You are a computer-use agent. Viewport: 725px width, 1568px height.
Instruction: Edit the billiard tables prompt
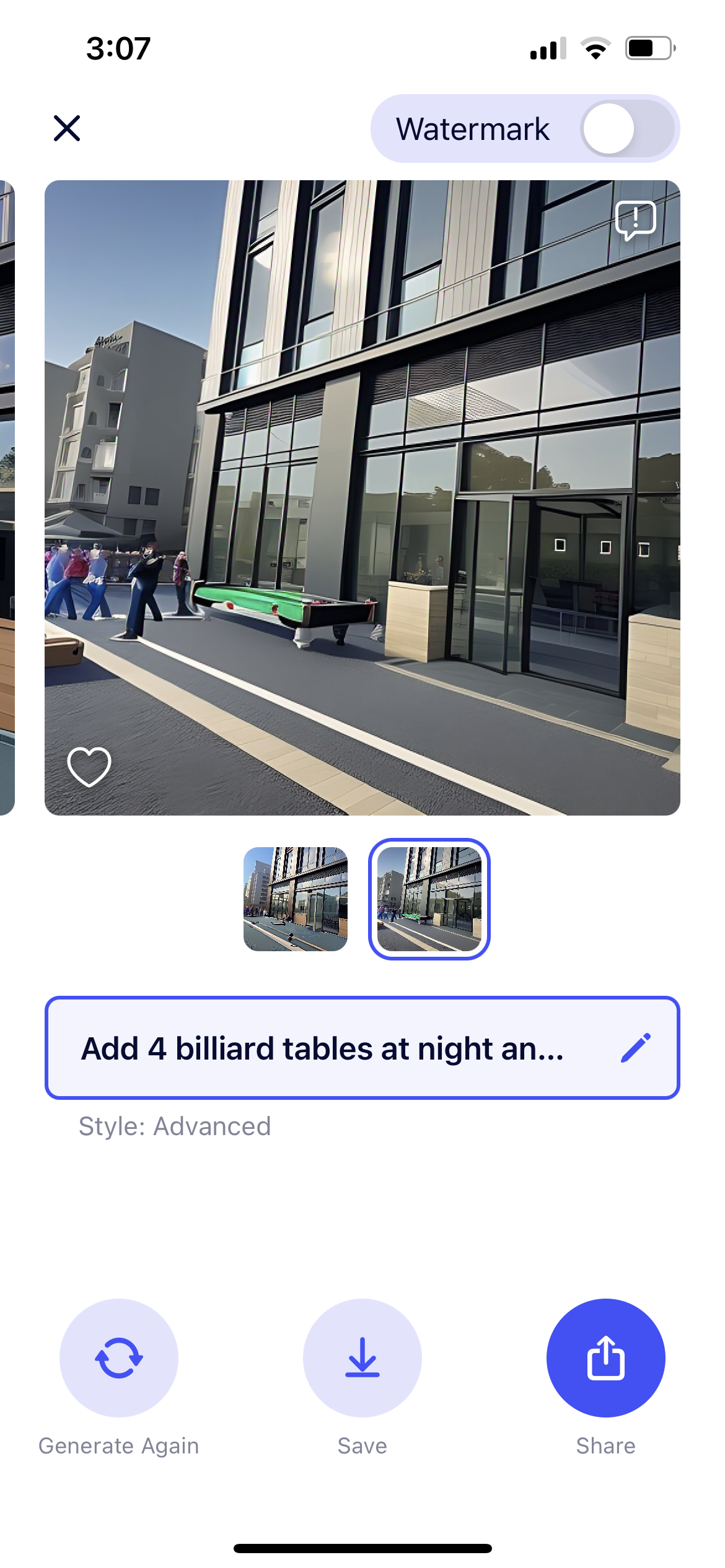click(362, 1048)
